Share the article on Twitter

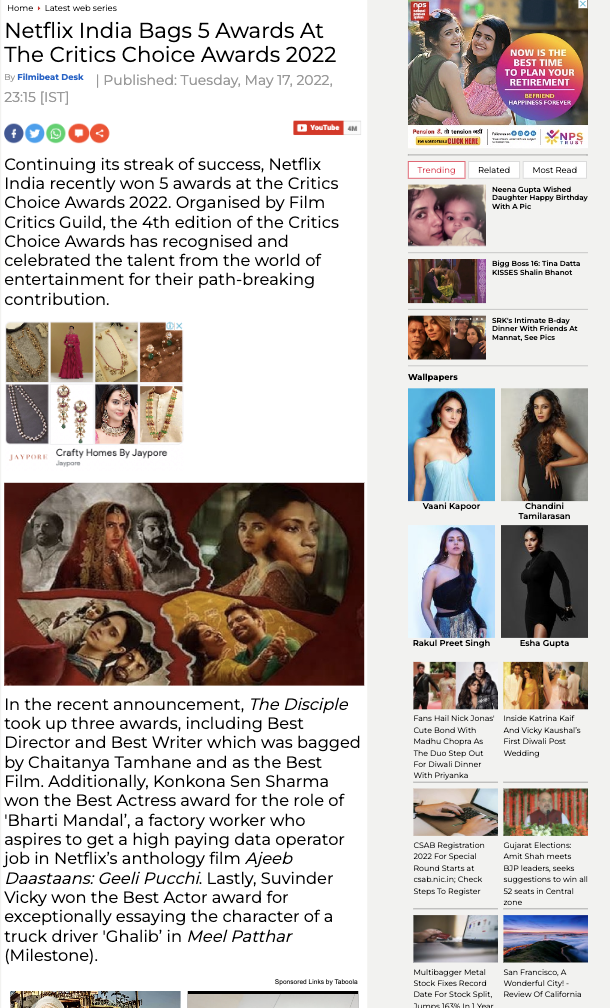coord(35,133)
